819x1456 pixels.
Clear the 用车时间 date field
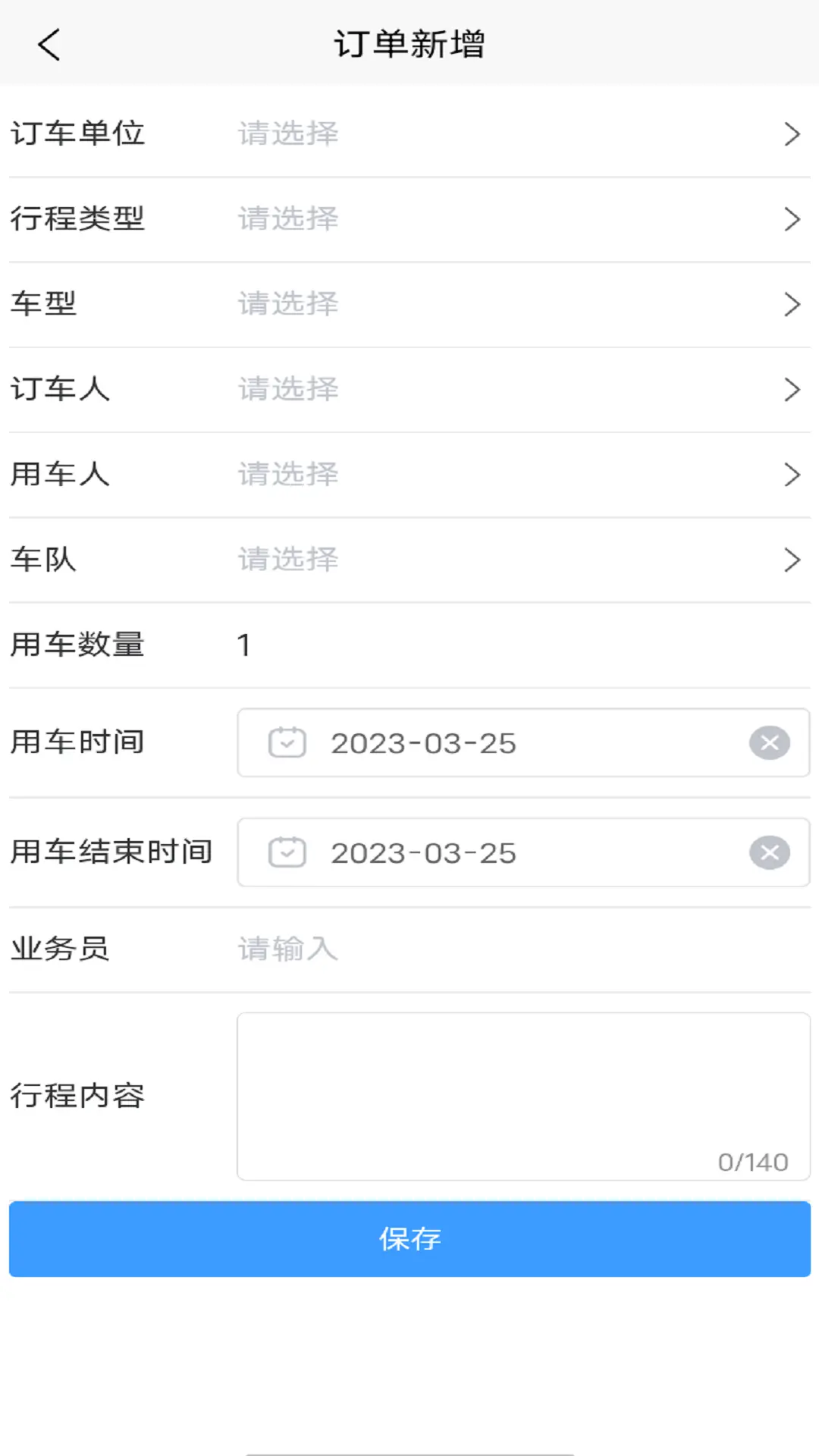coord(770,743)
